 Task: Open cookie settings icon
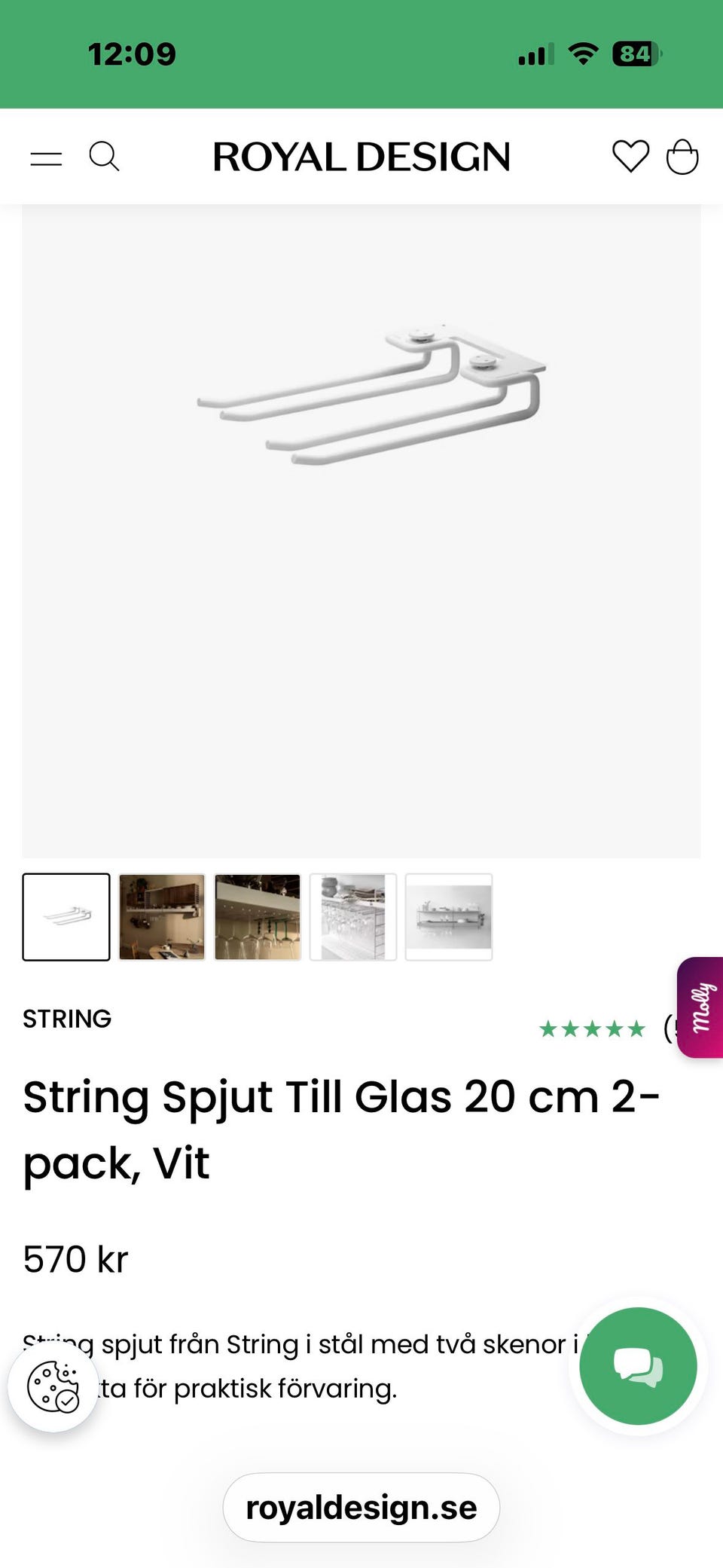[53, 1386]
